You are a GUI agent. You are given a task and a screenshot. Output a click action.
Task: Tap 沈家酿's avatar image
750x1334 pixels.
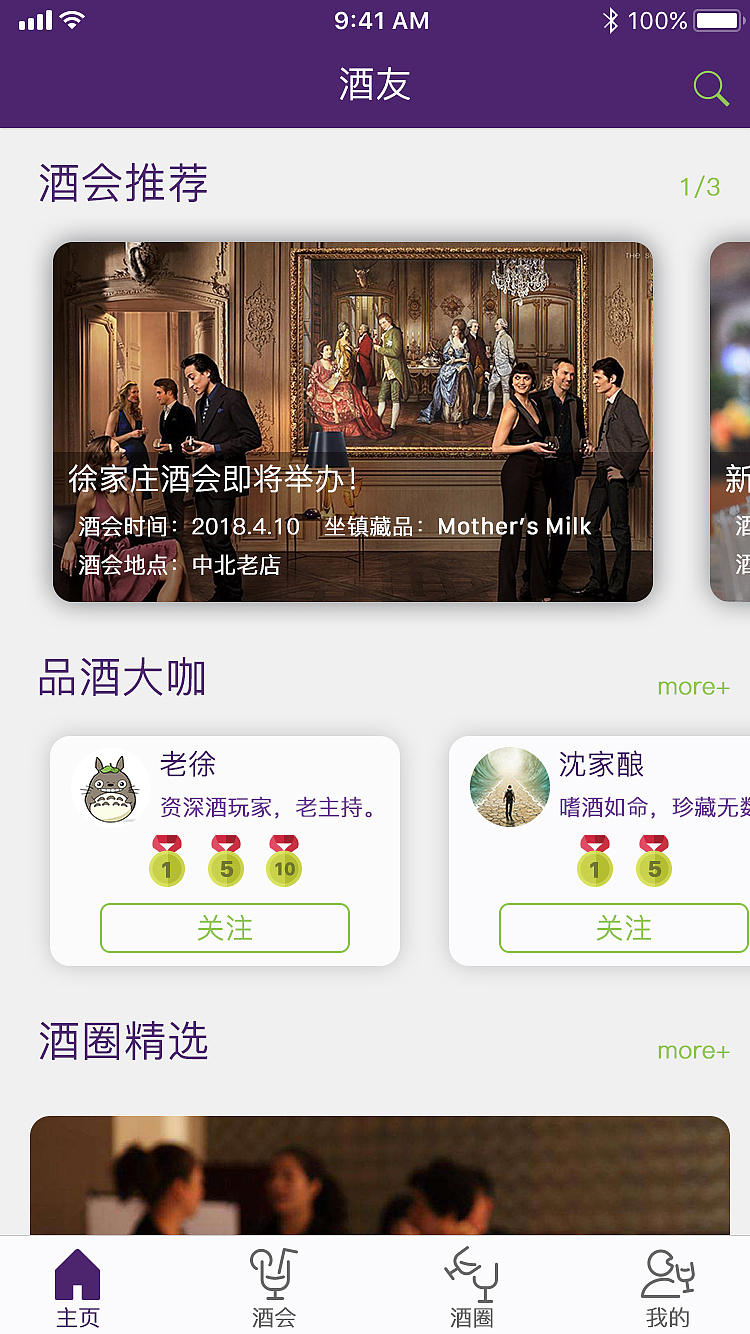(x=509, y=787)
